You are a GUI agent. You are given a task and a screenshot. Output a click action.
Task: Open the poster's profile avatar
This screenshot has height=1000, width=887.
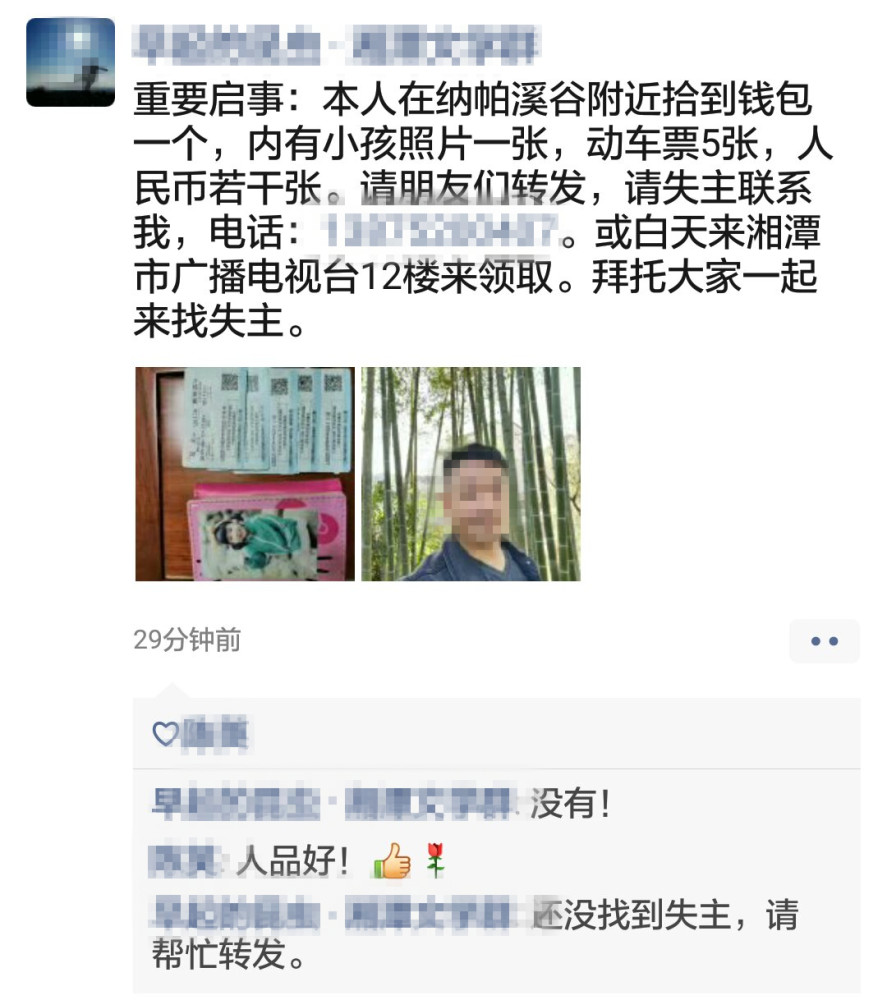[70, 62]
